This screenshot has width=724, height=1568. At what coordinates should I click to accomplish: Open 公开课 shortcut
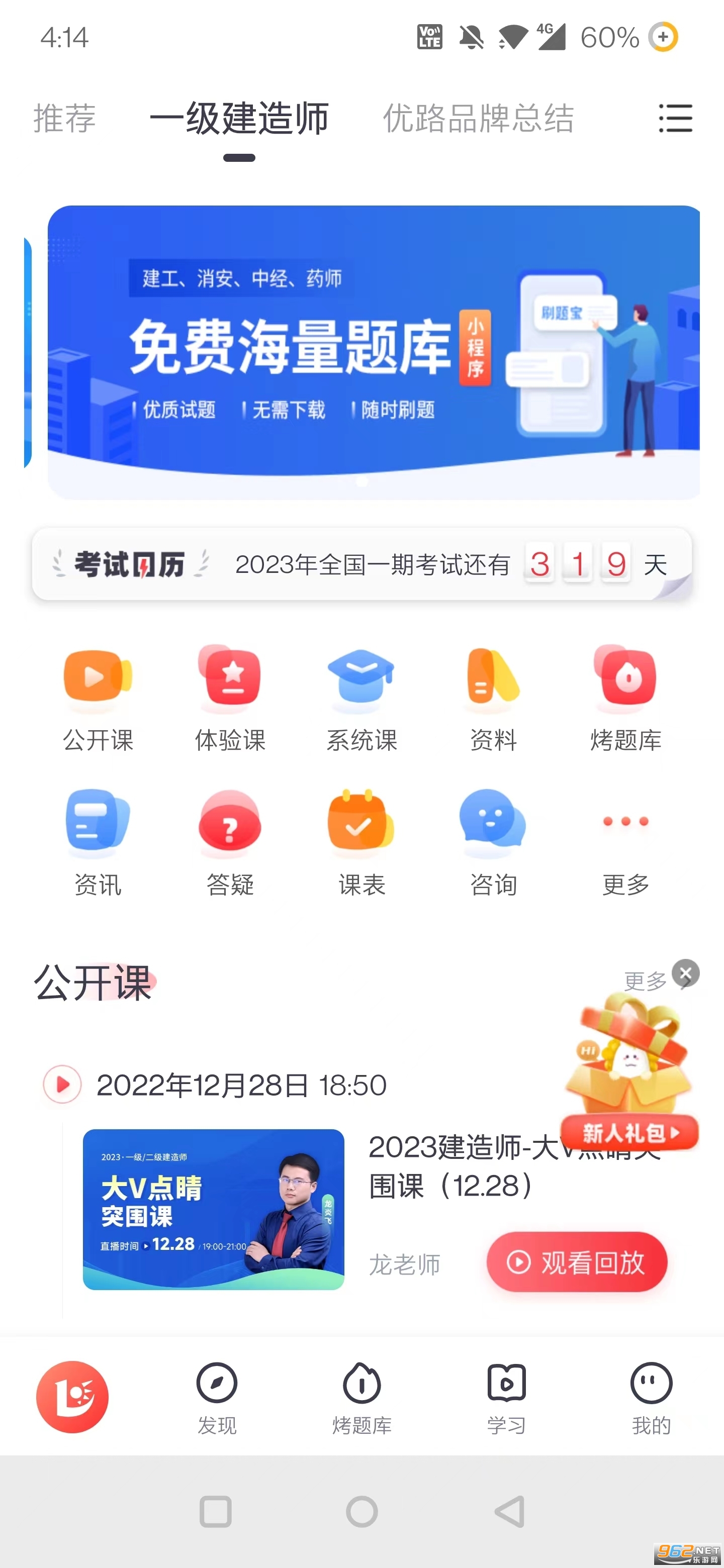(98, 699)
